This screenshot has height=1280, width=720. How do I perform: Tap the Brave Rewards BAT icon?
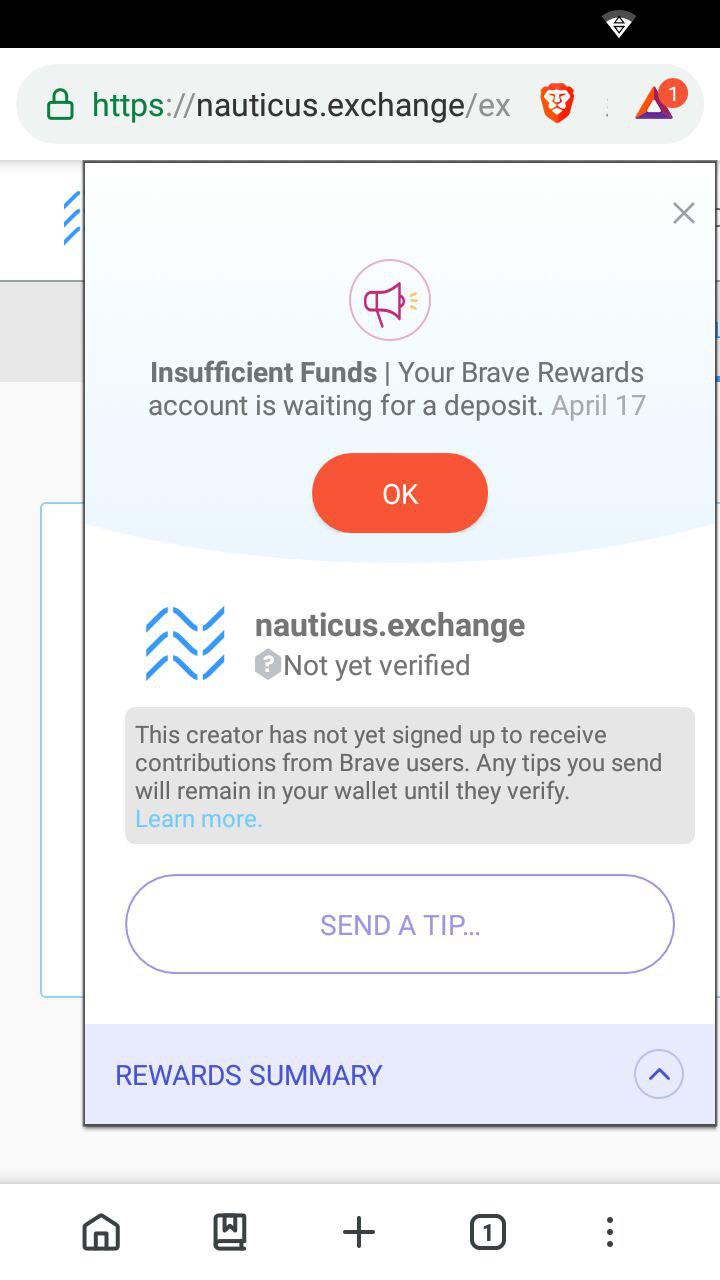[656, 104]
